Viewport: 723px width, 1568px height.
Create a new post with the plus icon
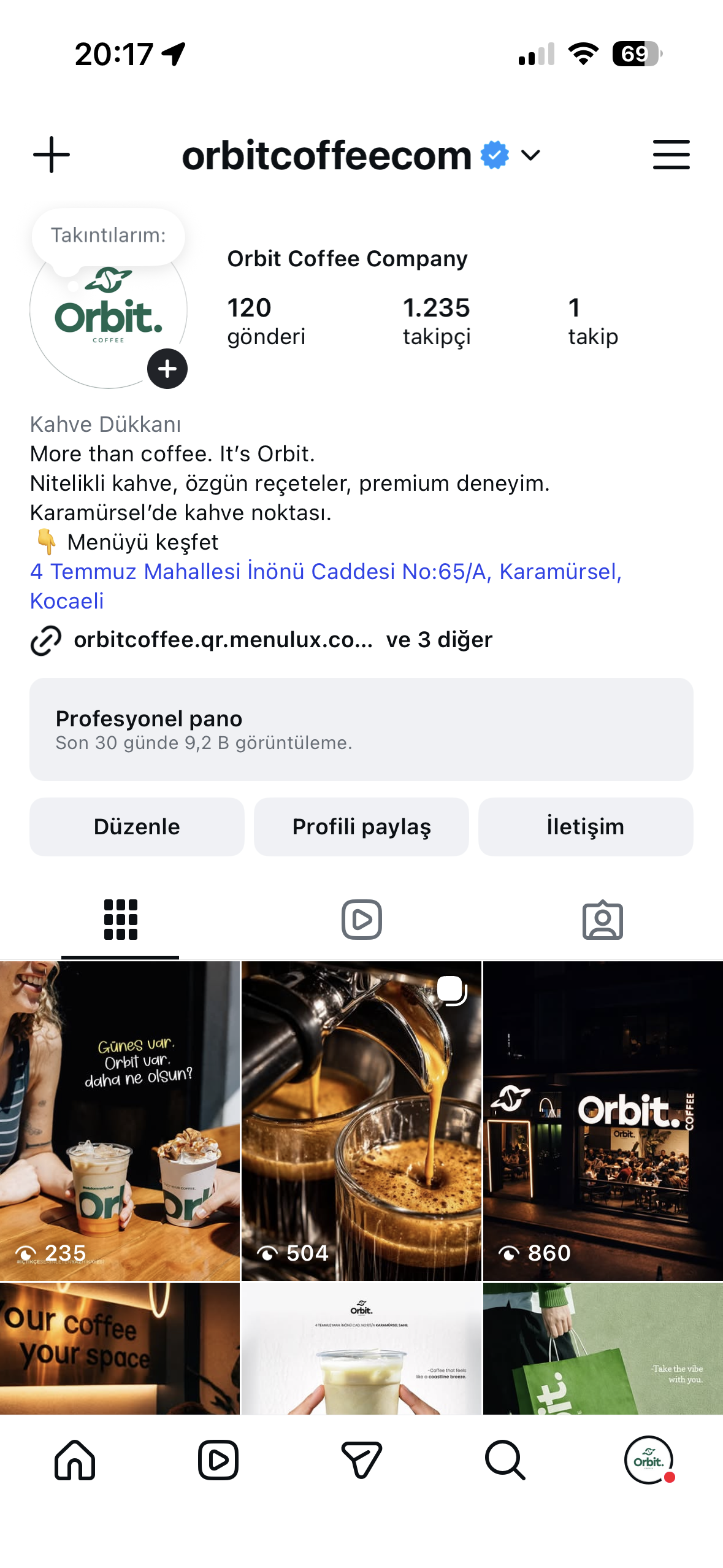[x=52, y=155]
